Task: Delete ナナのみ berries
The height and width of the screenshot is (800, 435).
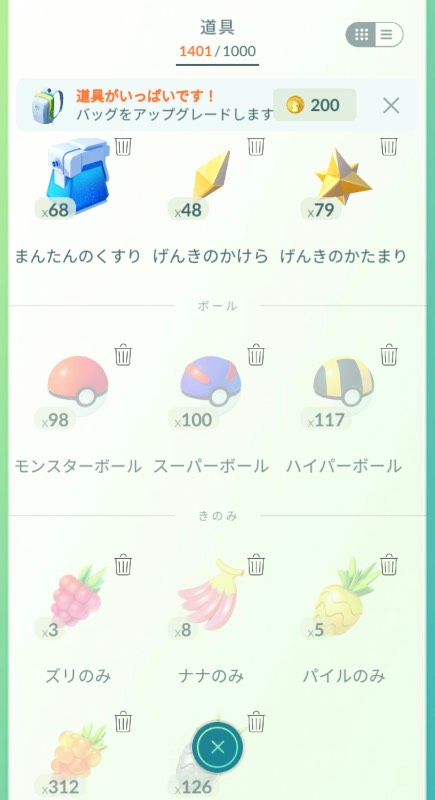Action: point(256,565)
